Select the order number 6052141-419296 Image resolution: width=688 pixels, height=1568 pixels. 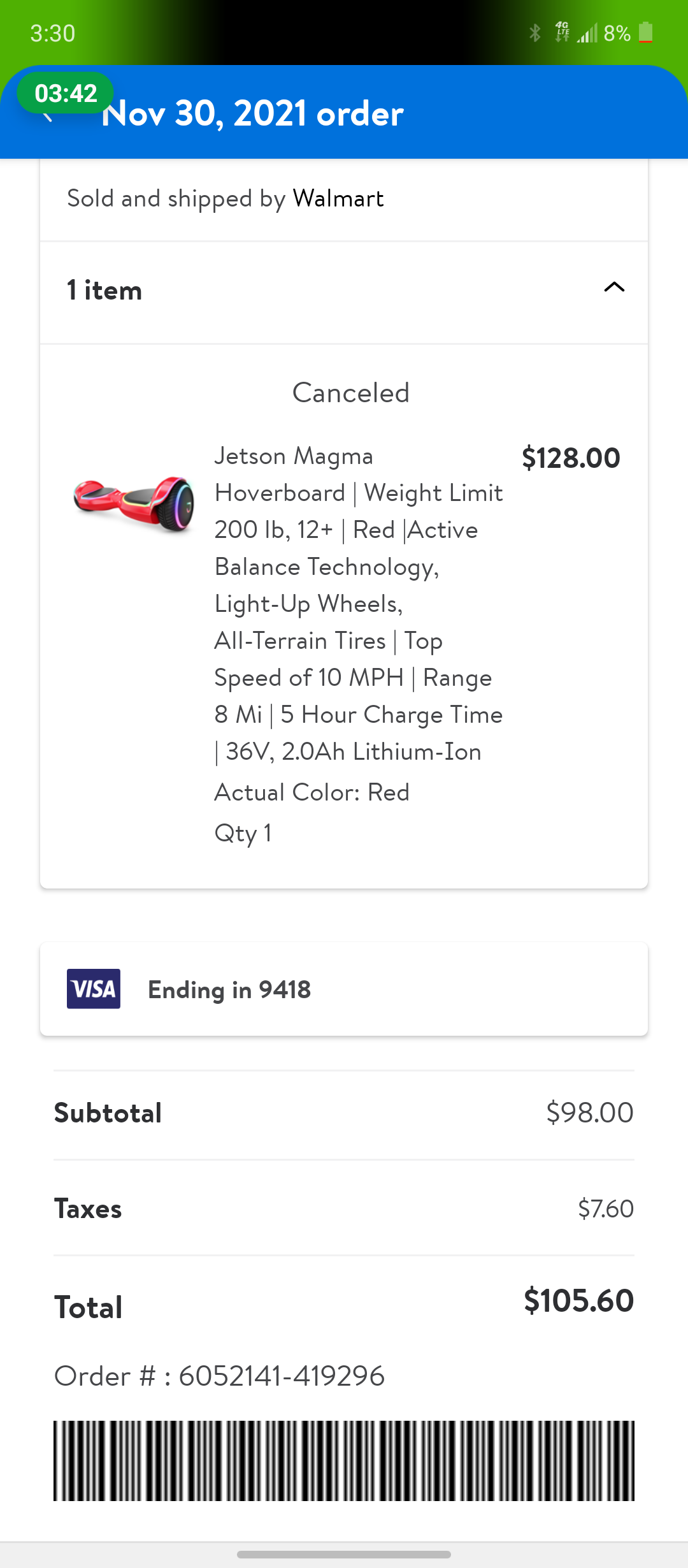tap(221, 1377)
